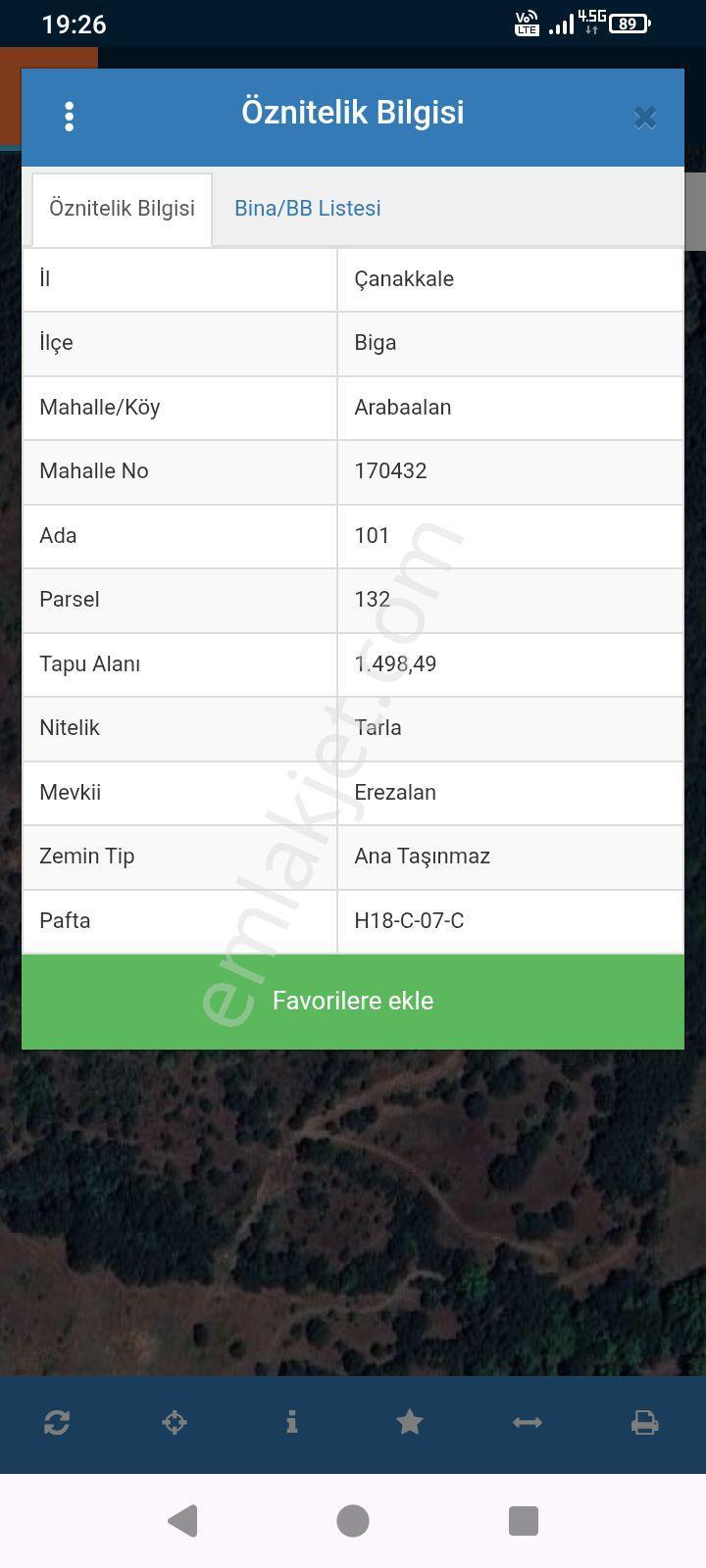Screen dimensions: 706x1568
Task: Open favorites with the star icon
Action: [410, 1421]
